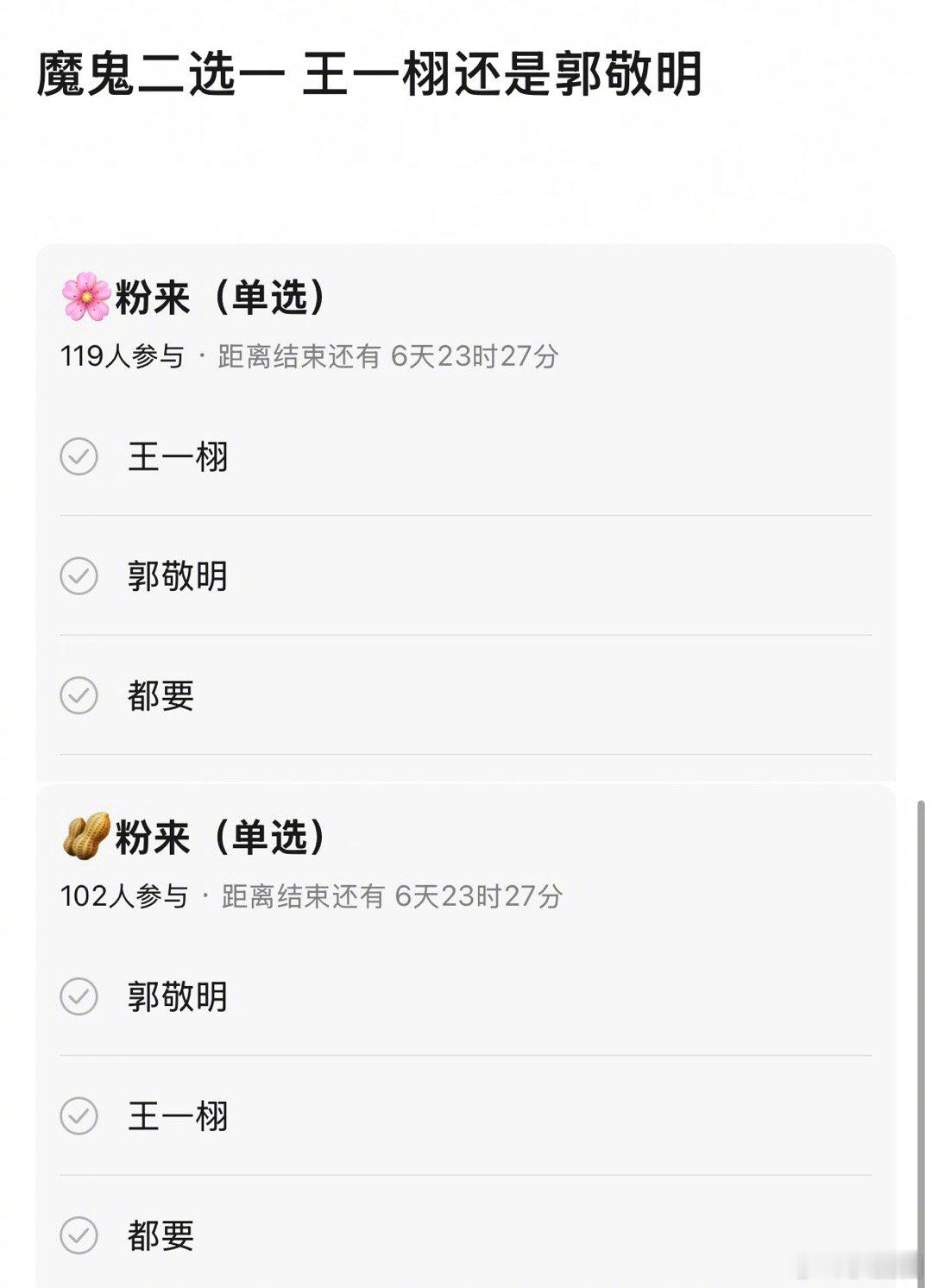Click the cherry blossom emoji on the first poll
This screenshot has height=1288, width=932.
point(84,295)
